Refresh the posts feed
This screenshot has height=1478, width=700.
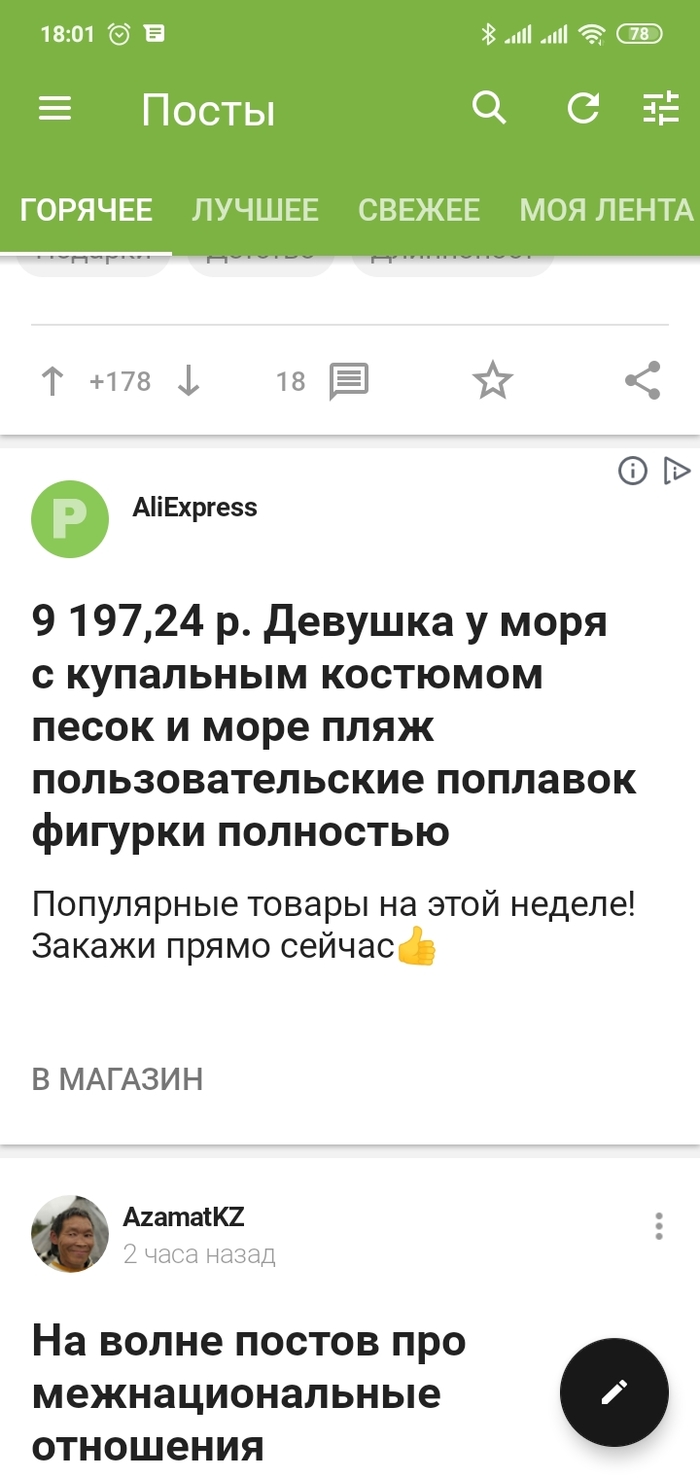click(583, 108)
